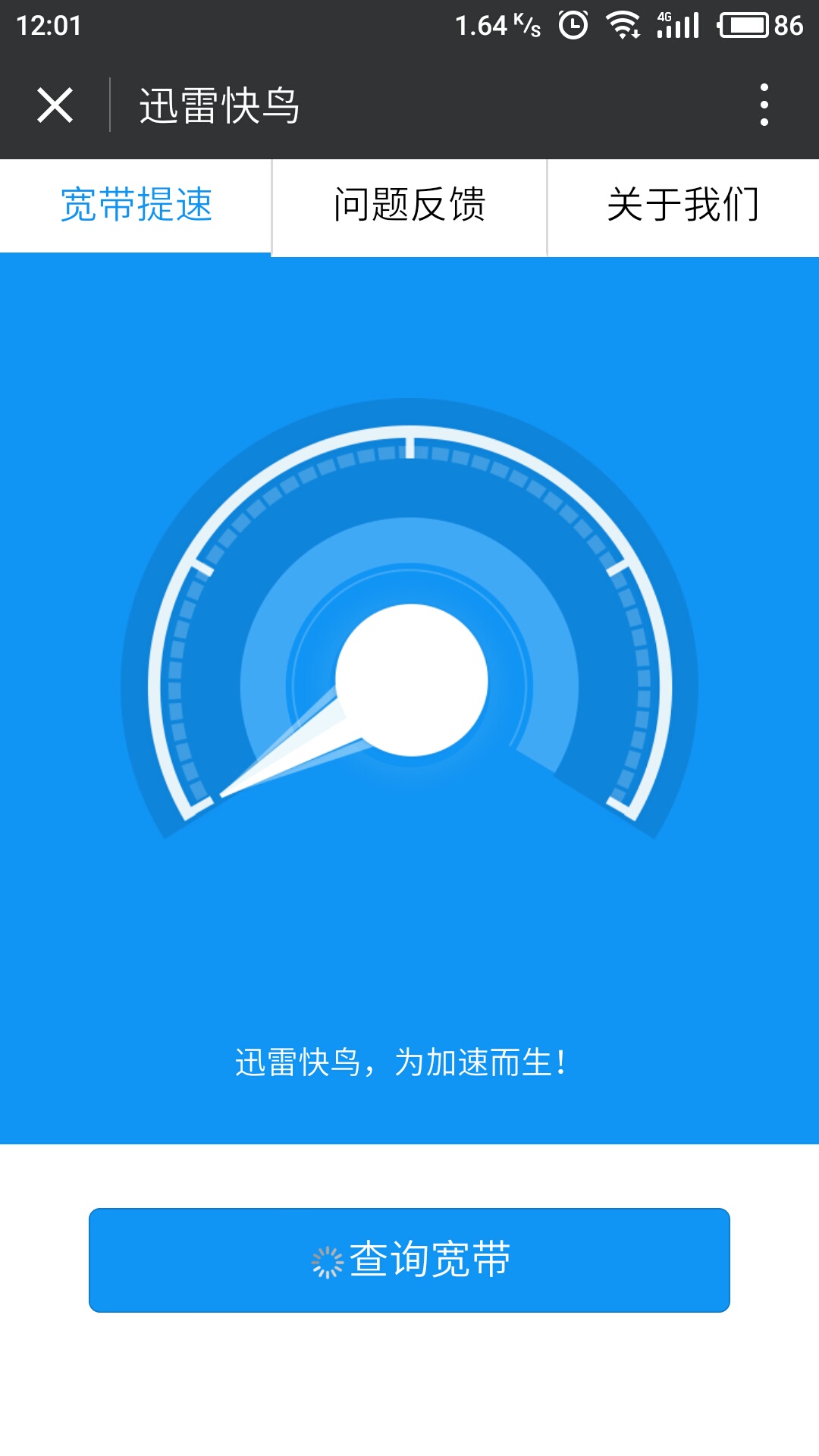Tap the 查询宽带 button
This screenshot has width=819, height=1456.
click(x=409, y=1260)
